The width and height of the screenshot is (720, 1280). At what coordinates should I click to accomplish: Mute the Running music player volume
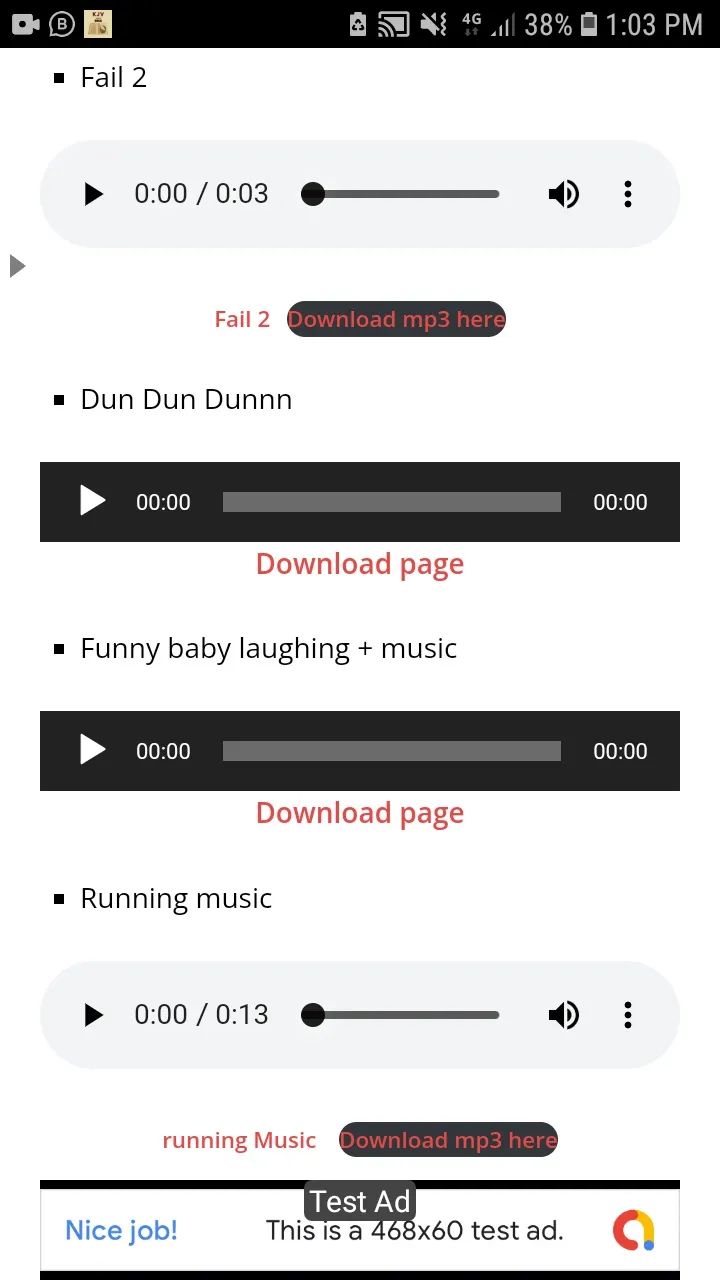coord(564,1014)
